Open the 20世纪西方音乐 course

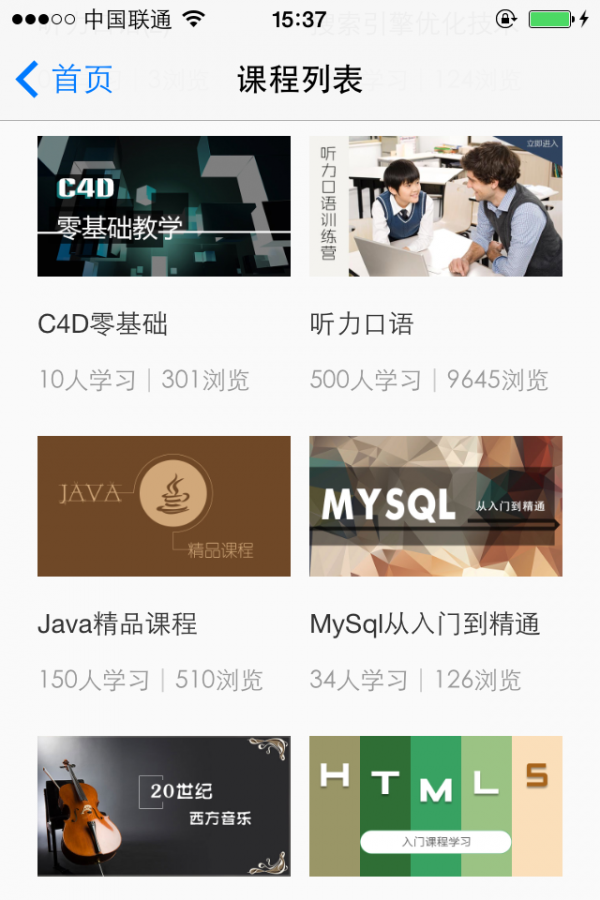coord(164,806)
